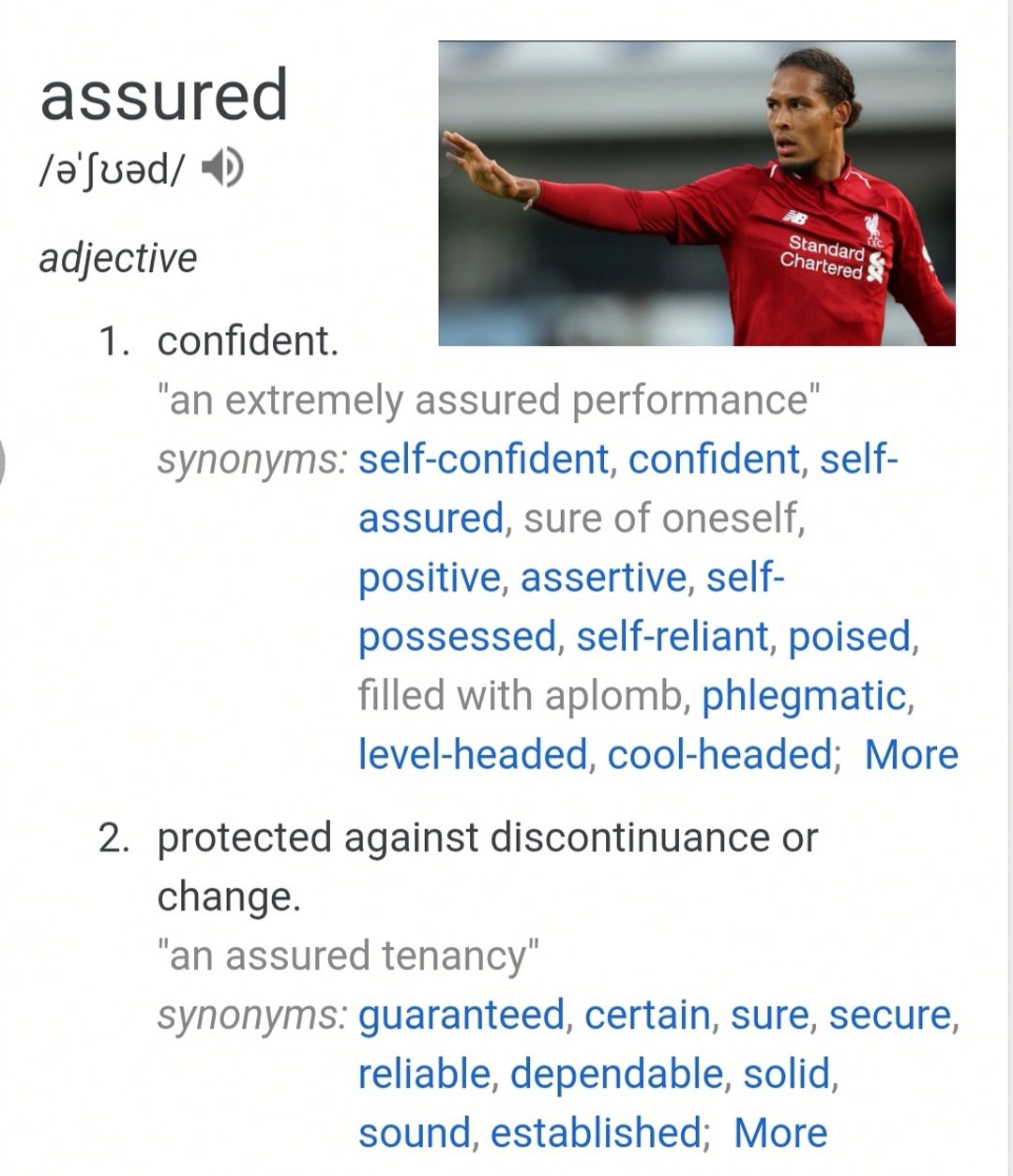
Task: Show More synonyms after 'cool-headed'
Action: (911, 755)
